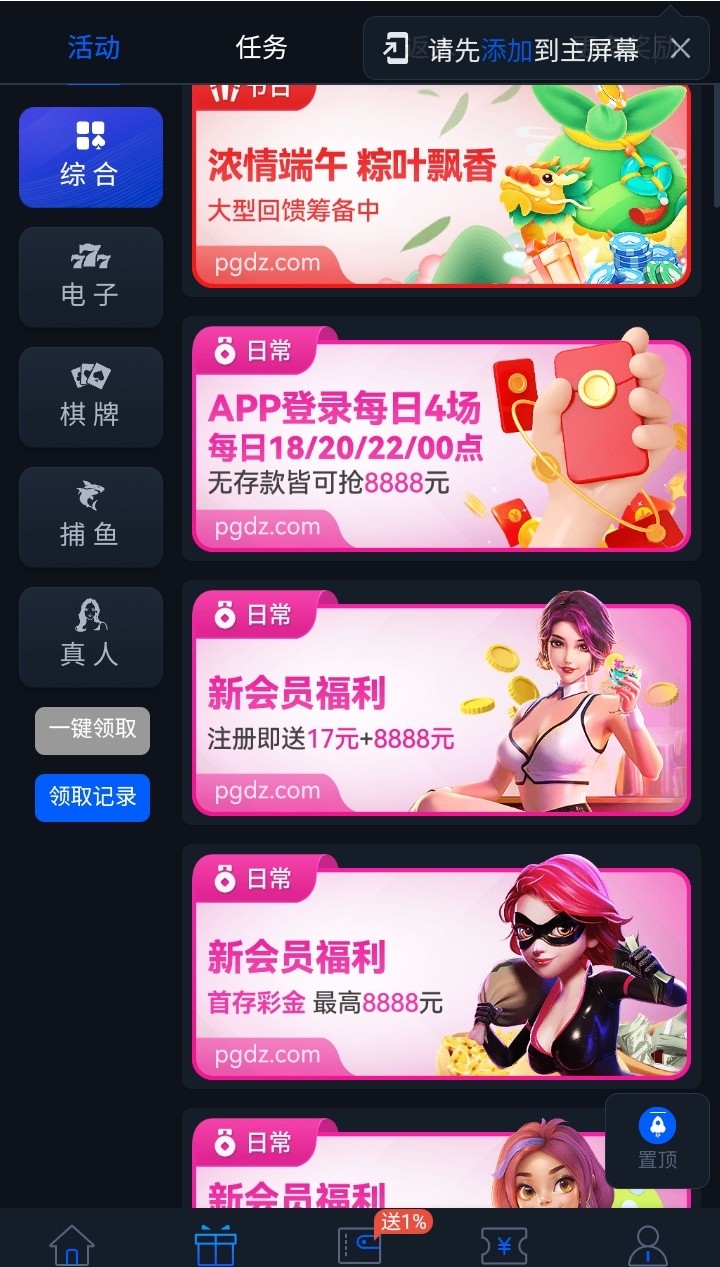The height and width of the screenshot is (1267, 720).
Task: Select the 捕鱼 category
Action: pos(90,517)
